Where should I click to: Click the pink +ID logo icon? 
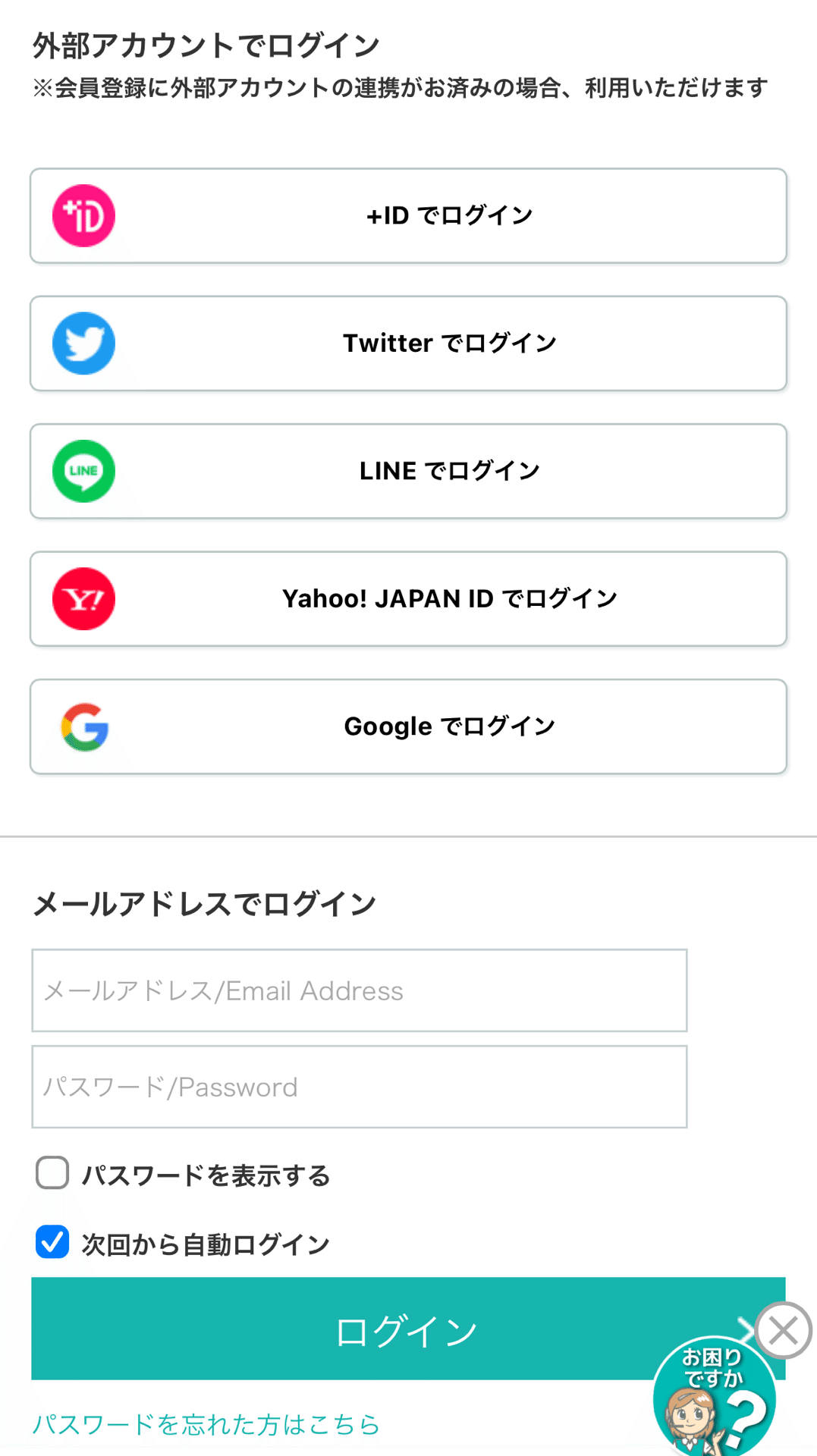click(x=83, y=215)
